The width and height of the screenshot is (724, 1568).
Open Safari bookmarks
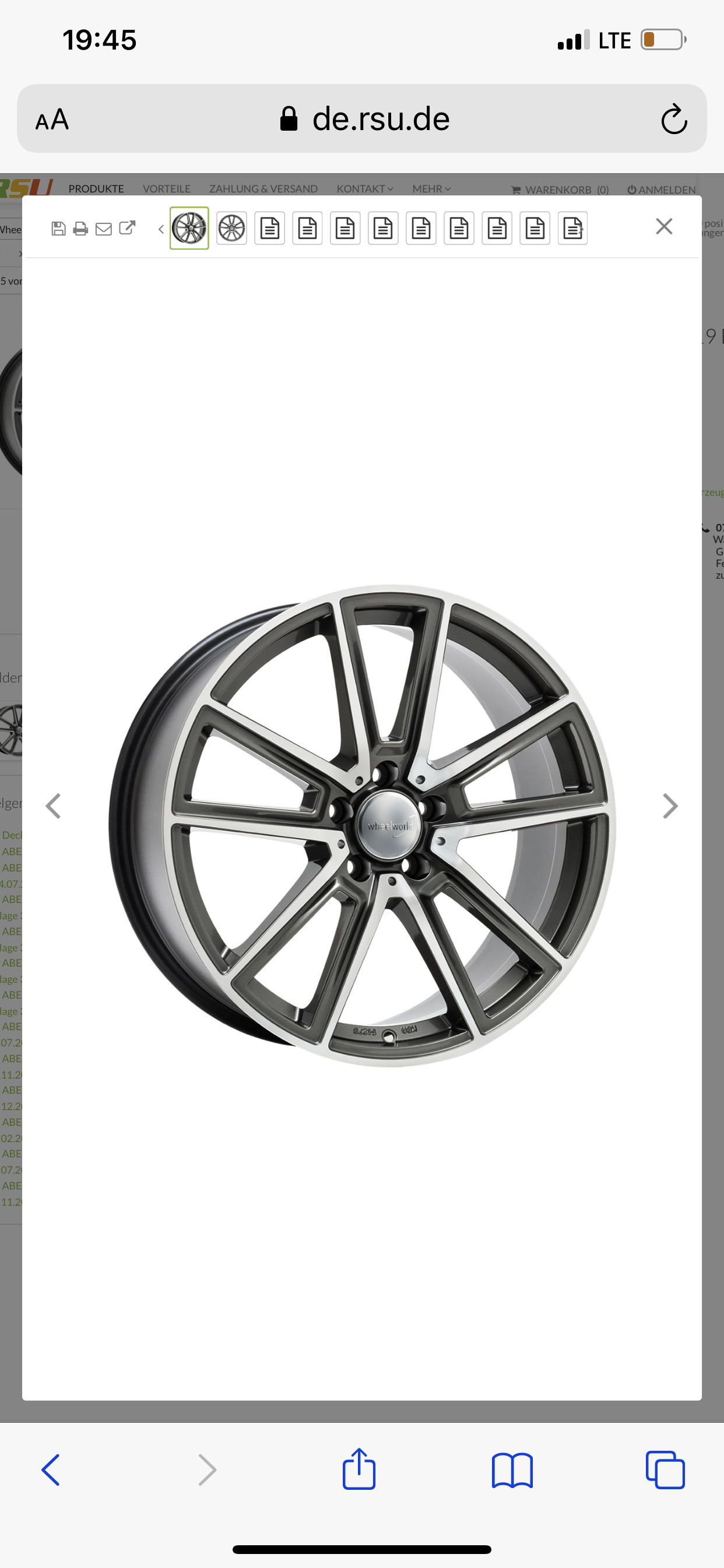point(512,1470)
